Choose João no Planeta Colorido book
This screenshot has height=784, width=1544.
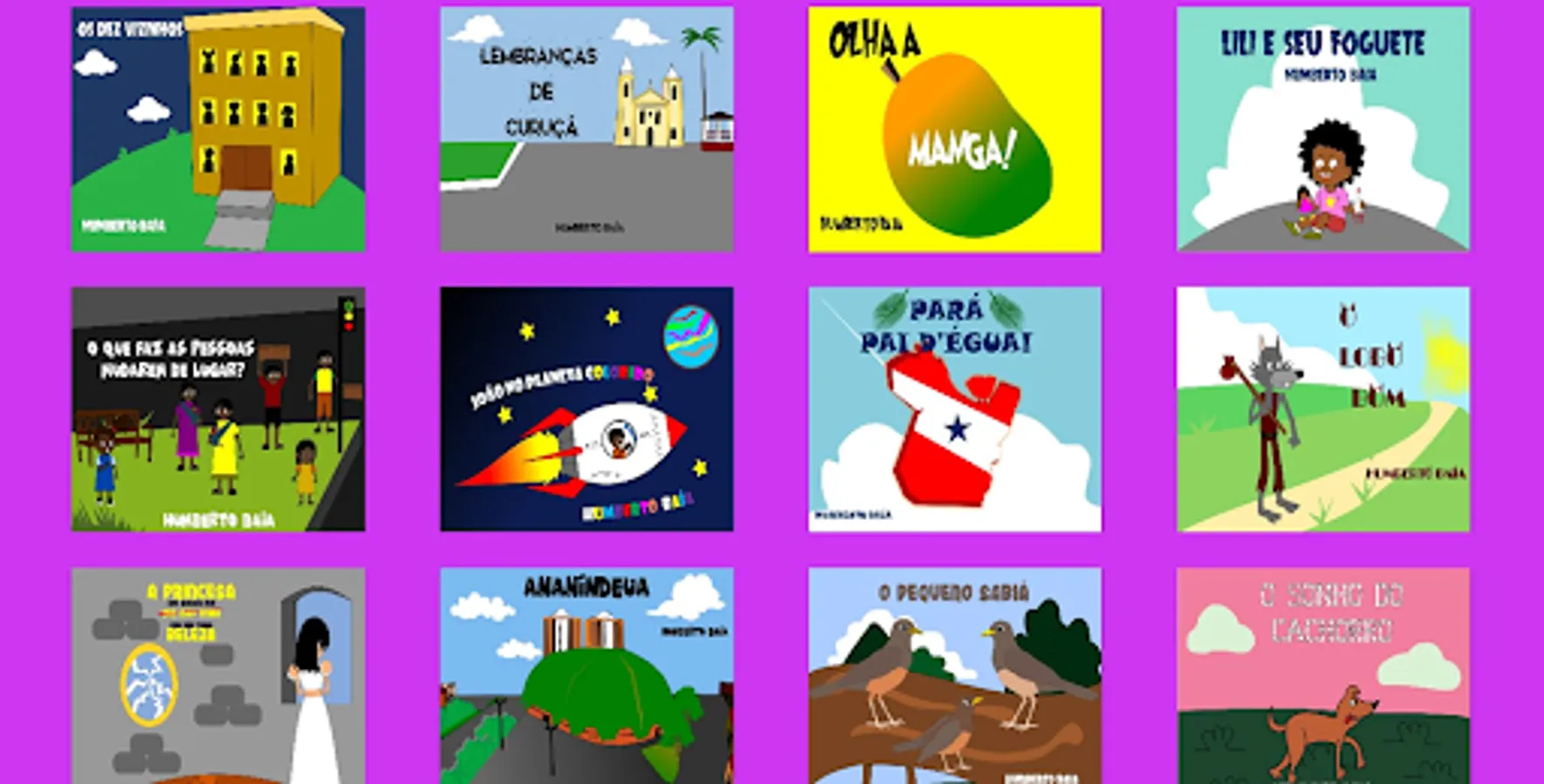[x=586, y=409]
